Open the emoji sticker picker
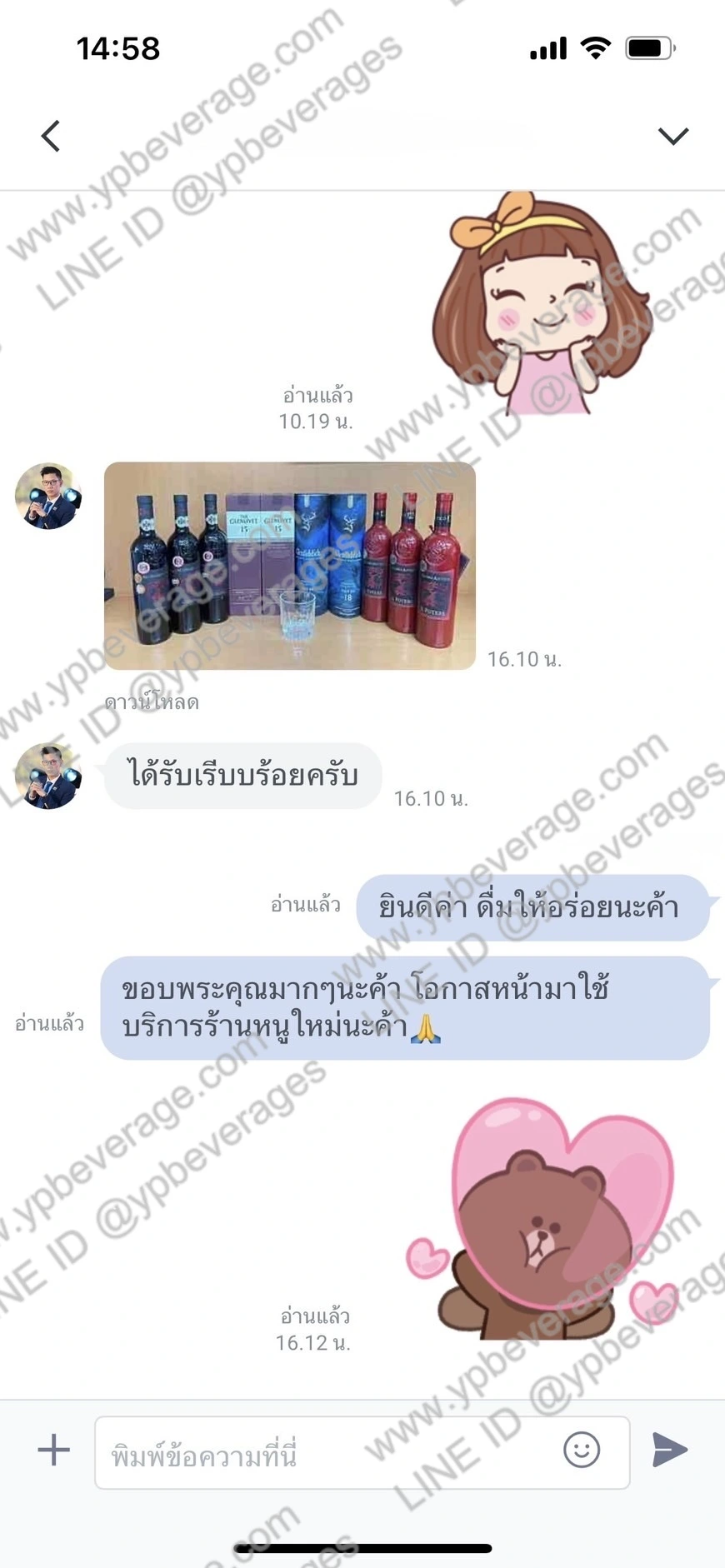This screenshot has width=725, height=1568. (x=582, y=1450)
